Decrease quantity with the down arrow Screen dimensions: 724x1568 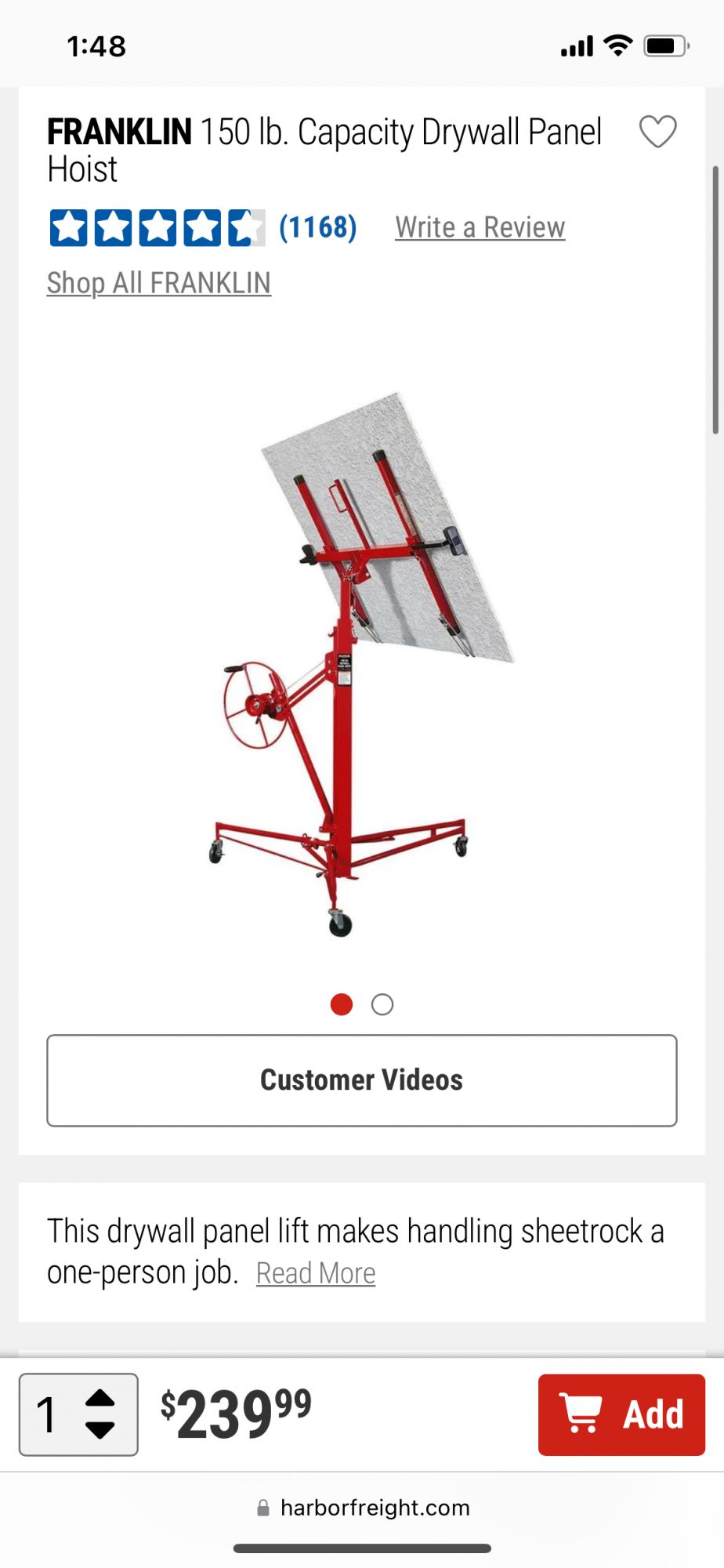tap(100, 1430)
